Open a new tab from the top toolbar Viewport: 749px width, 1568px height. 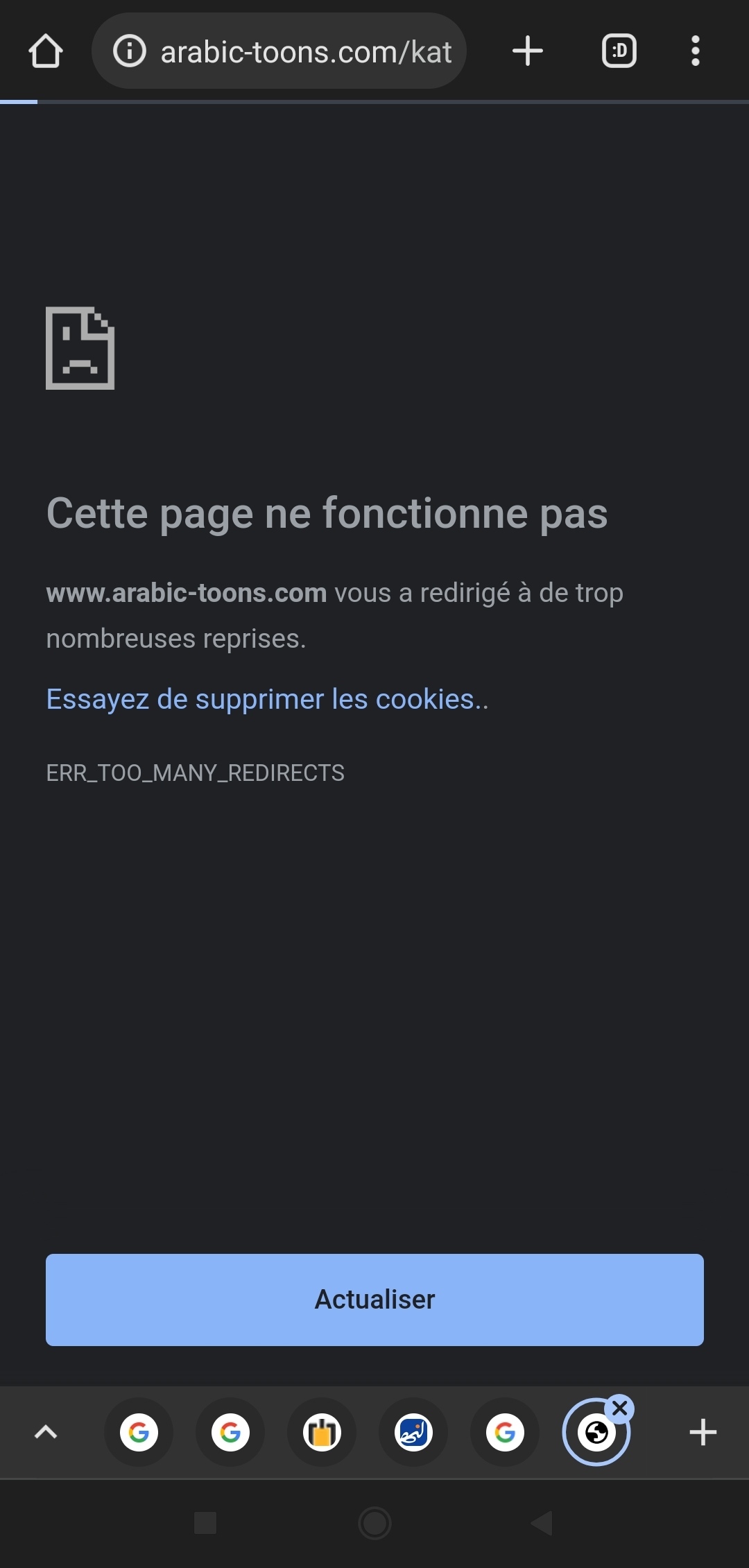pyautogui.click(x=527, y=51)
